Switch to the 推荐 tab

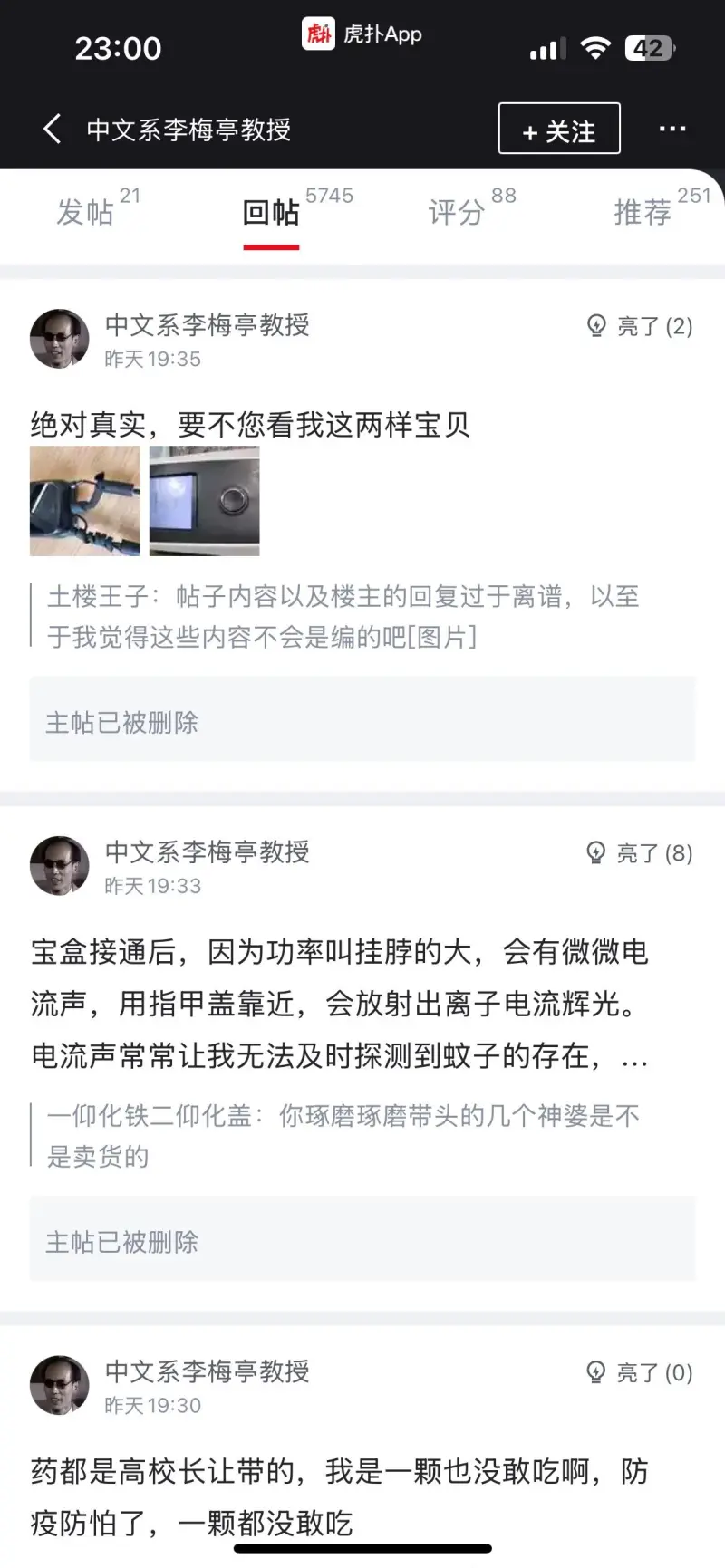644,212
